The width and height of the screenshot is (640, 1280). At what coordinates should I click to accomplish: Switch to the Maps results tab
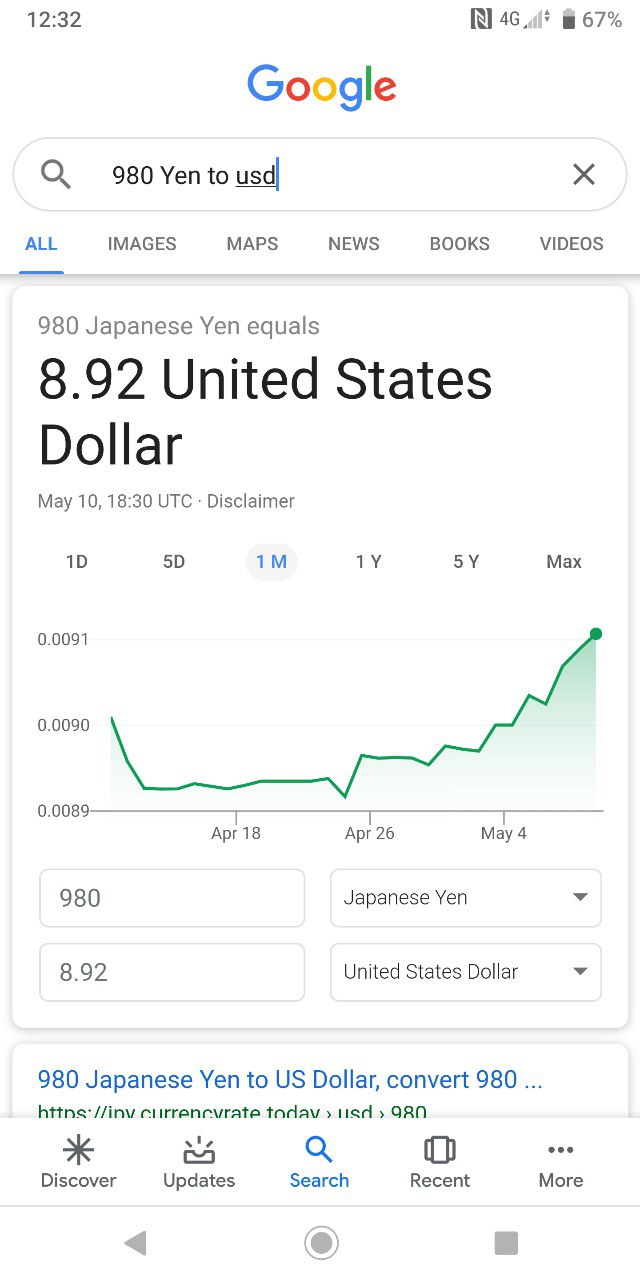(252, 243)
